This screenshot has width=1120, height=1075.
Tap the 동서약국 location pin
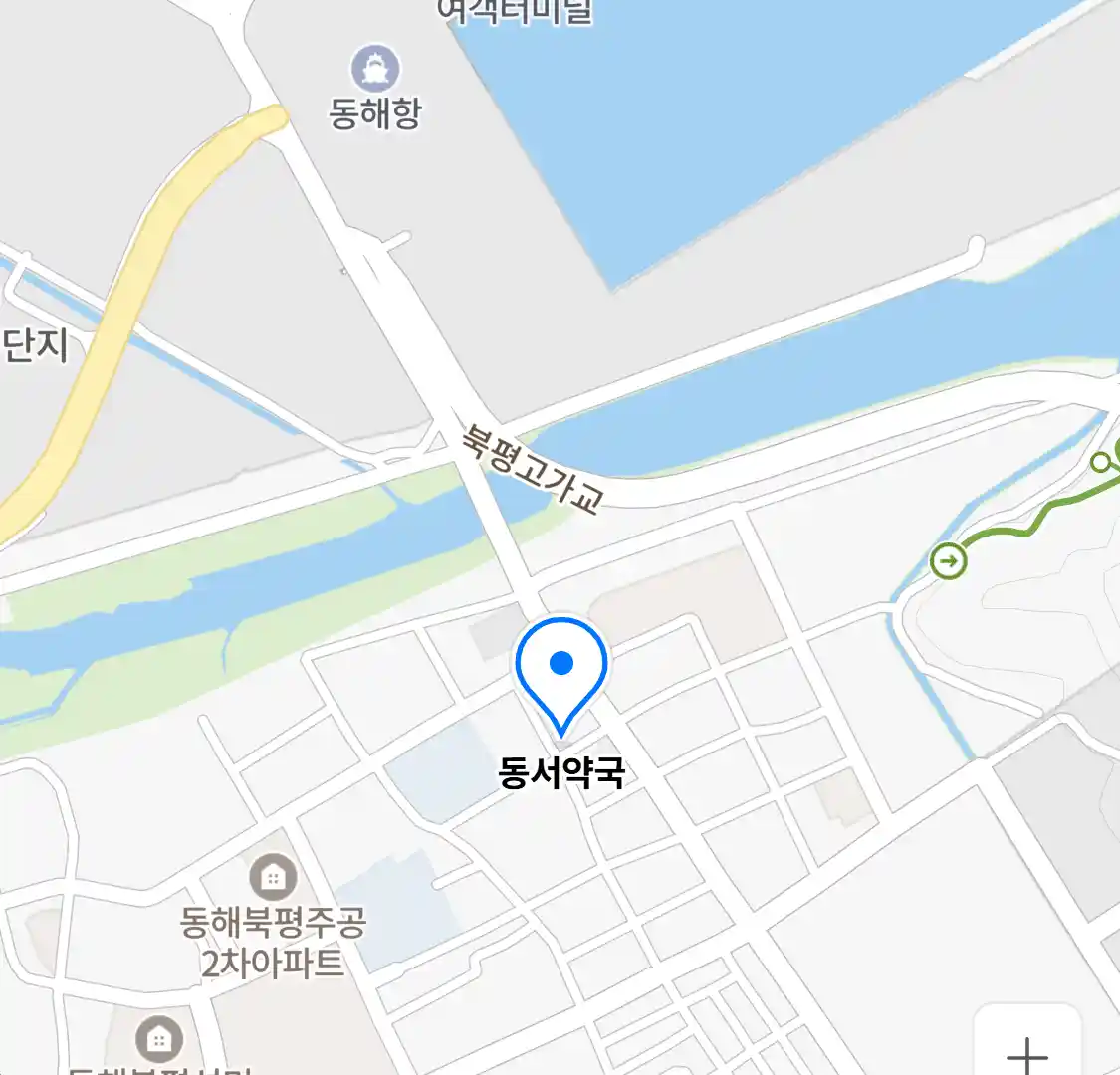tap(561, 667)
